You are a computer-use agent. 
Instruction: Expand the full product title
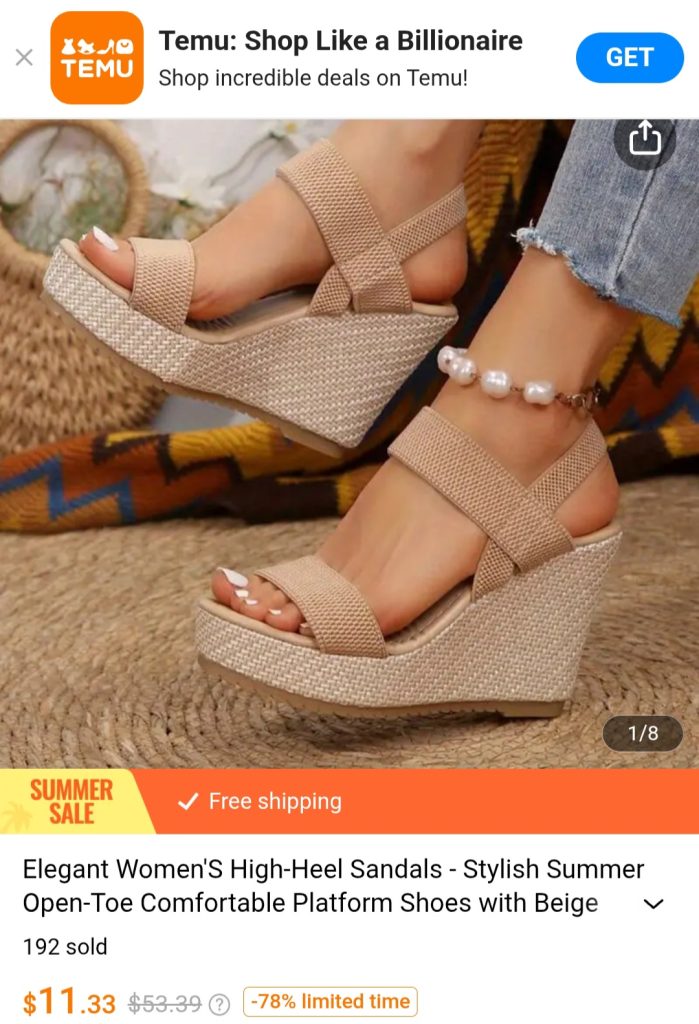coord(653,904)
